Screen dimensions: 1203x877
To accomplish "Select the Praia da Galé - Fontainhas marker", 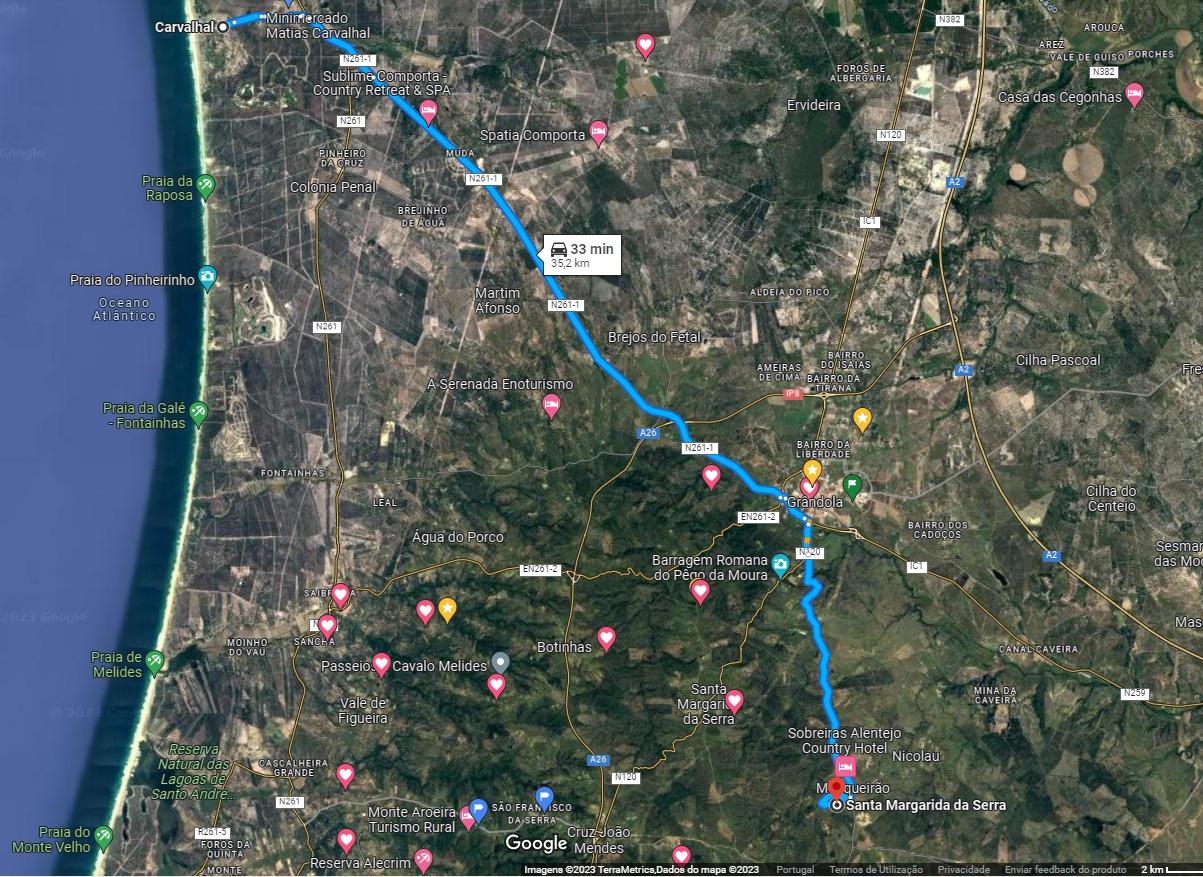I will pos(199,411).
